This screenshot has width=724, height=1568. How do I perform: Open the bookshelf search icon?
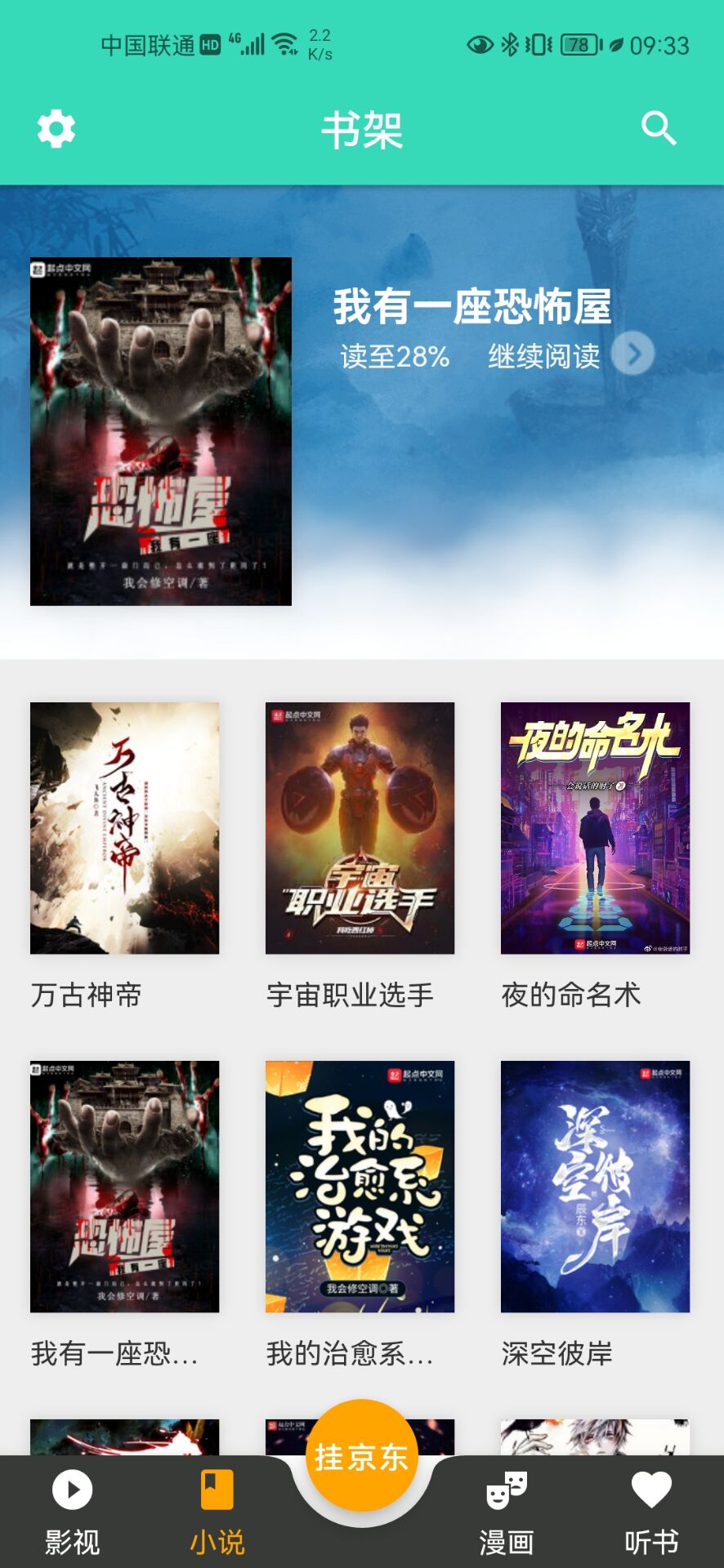(659, 129)
